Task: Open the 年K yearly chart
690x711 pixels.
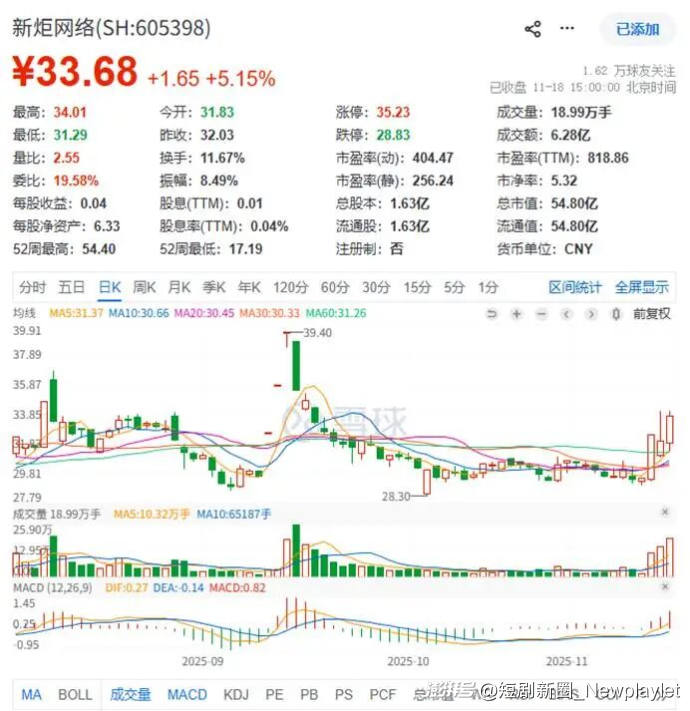Action: point(248,288)
